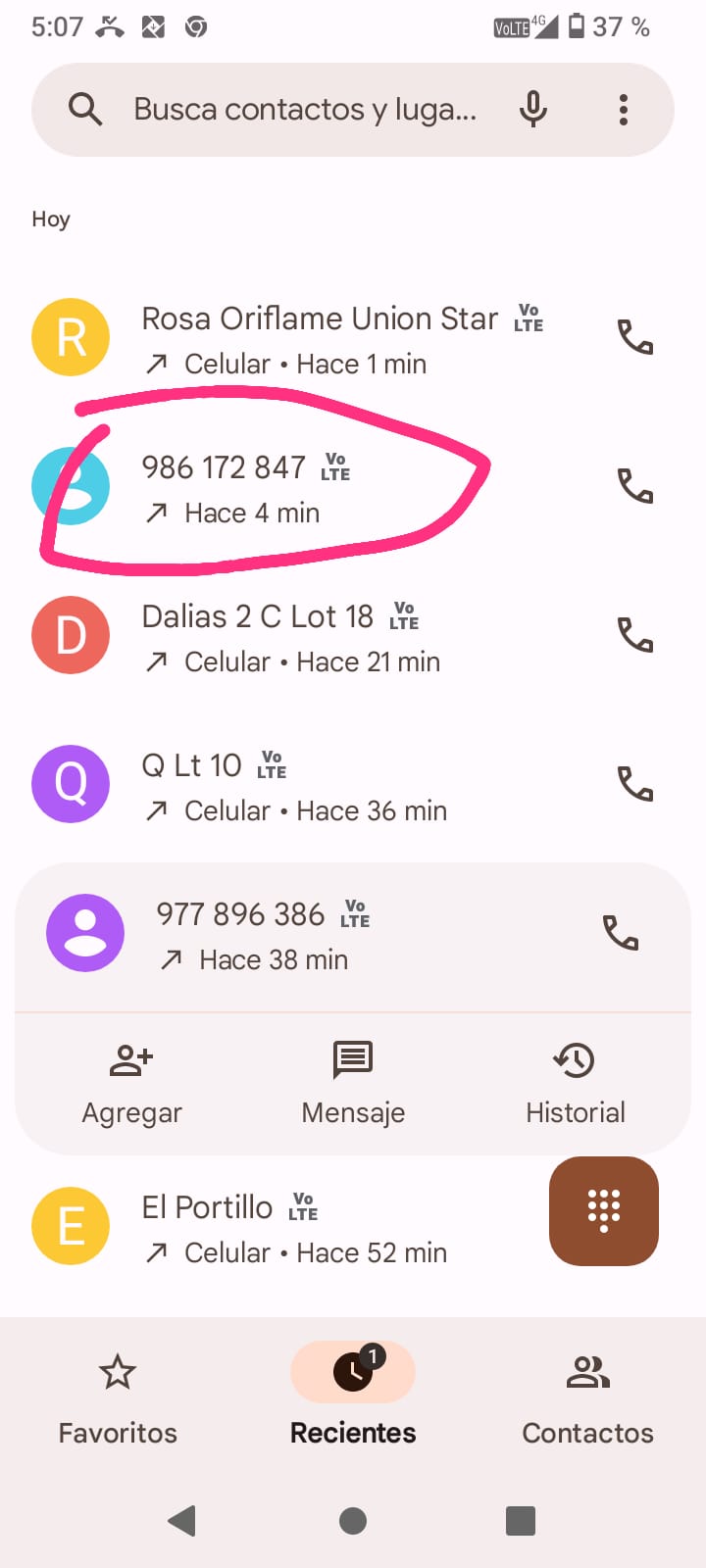706x1568 pixels.
Task: Call 986 172 847 with phone icon
Action: point(634,487)
